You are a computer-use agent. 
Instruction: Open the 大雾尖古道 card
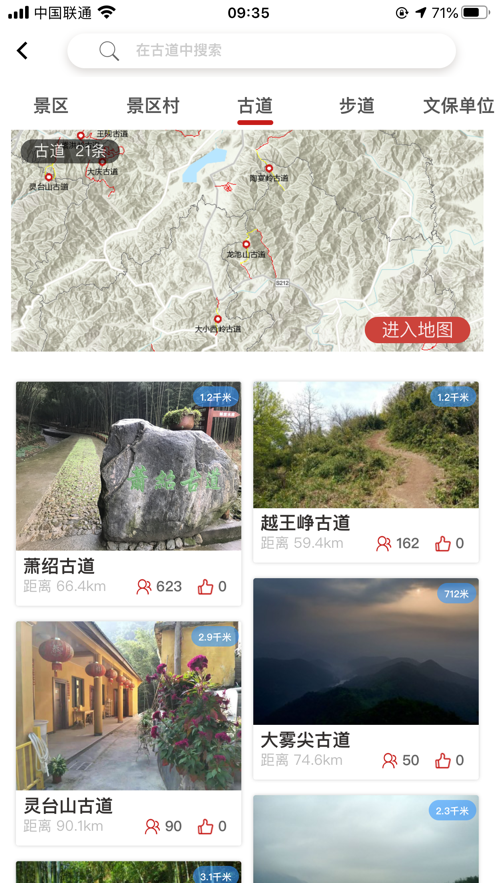coord(366,679)
